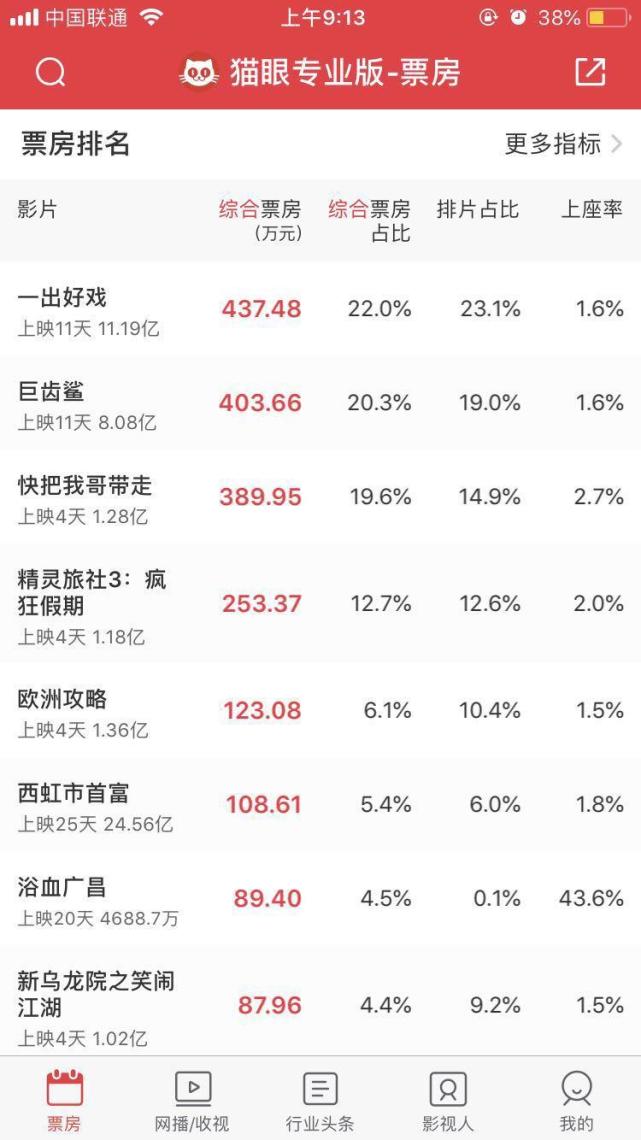The image size is (641, 1140).
Task: Switch to the 我的 tab
Action: [x=576, y=1100]
